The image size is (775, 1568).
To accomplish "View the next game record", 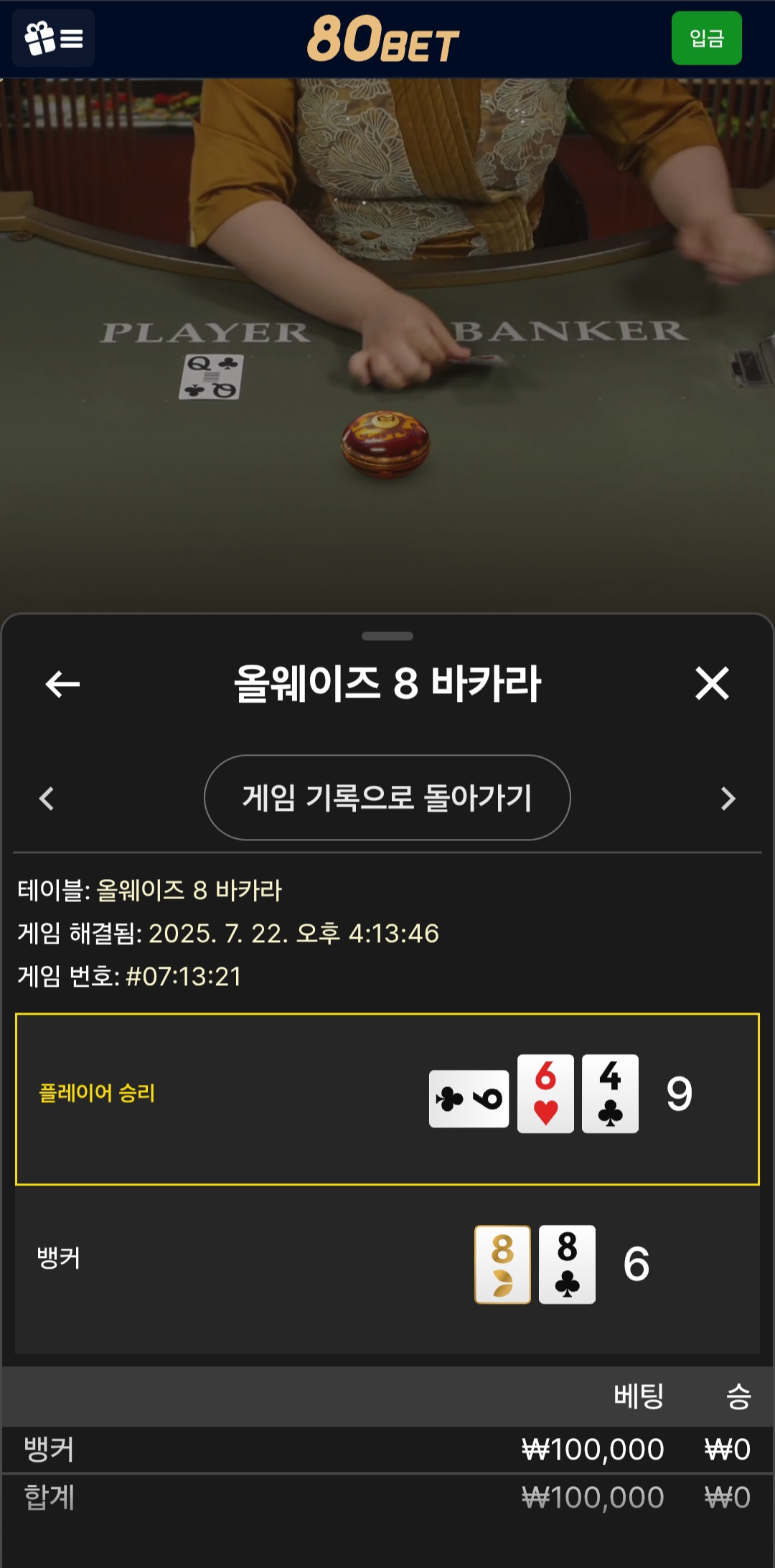I will pyautogui.click(x=728, y=798).
